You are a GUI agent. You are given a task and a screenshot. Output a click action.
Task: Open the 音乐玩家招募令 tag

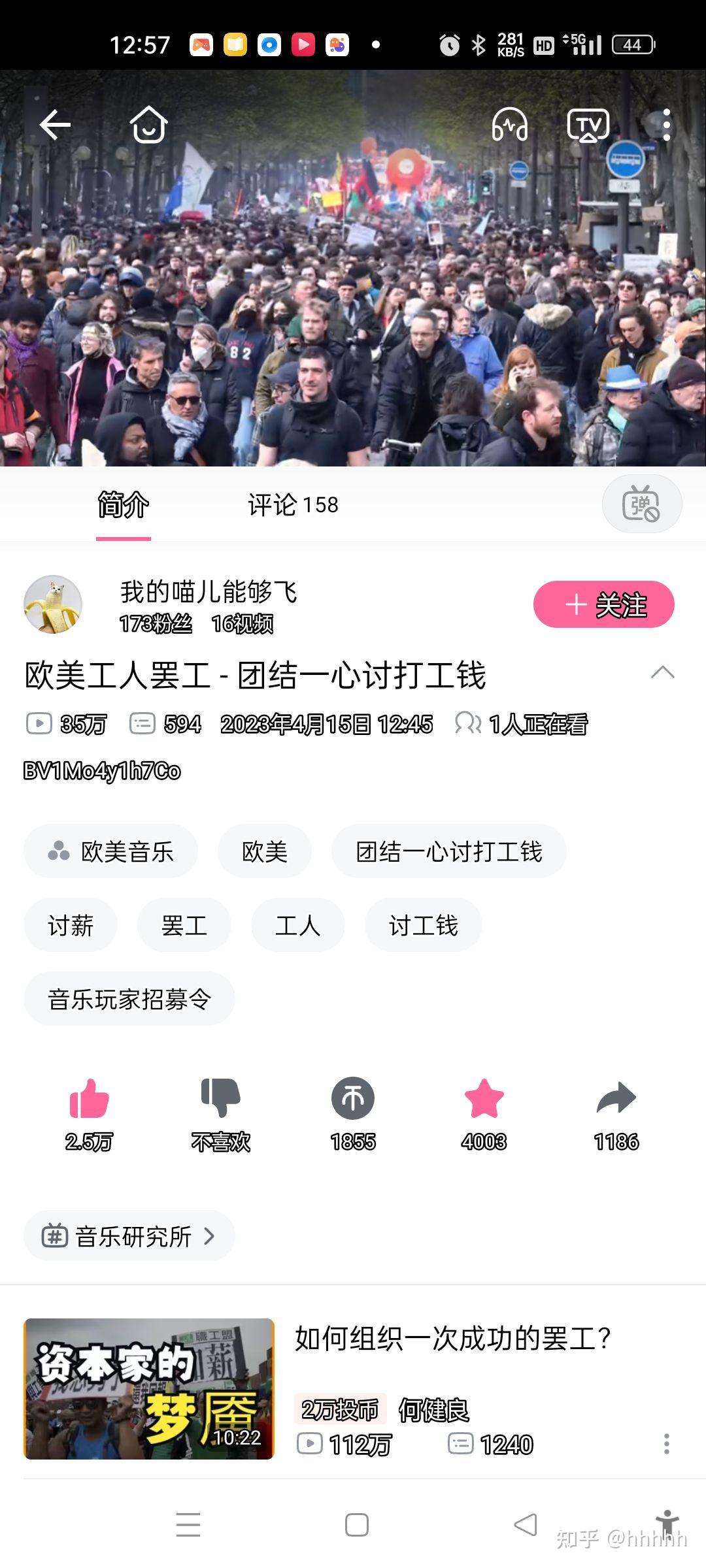(x=129, y=999)
